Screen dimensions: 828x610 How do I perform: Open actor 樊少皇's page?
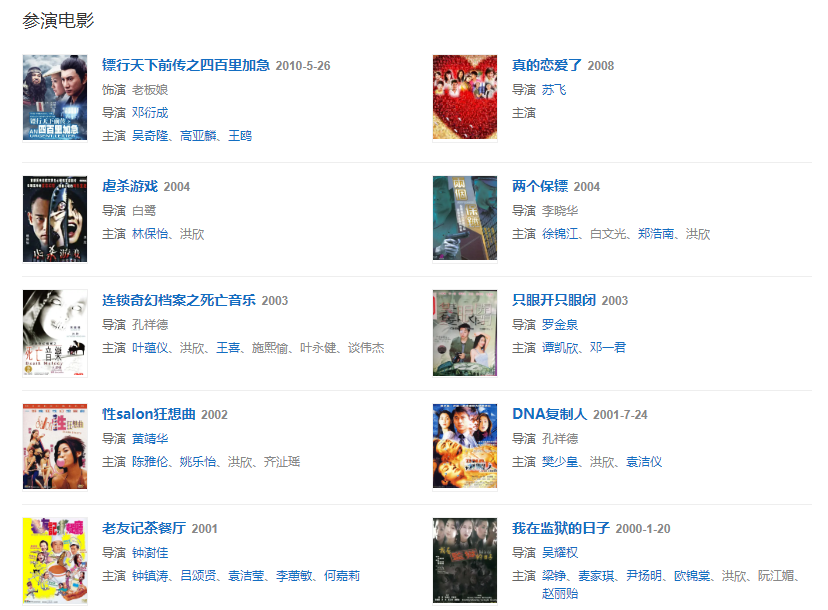(560, 462)
